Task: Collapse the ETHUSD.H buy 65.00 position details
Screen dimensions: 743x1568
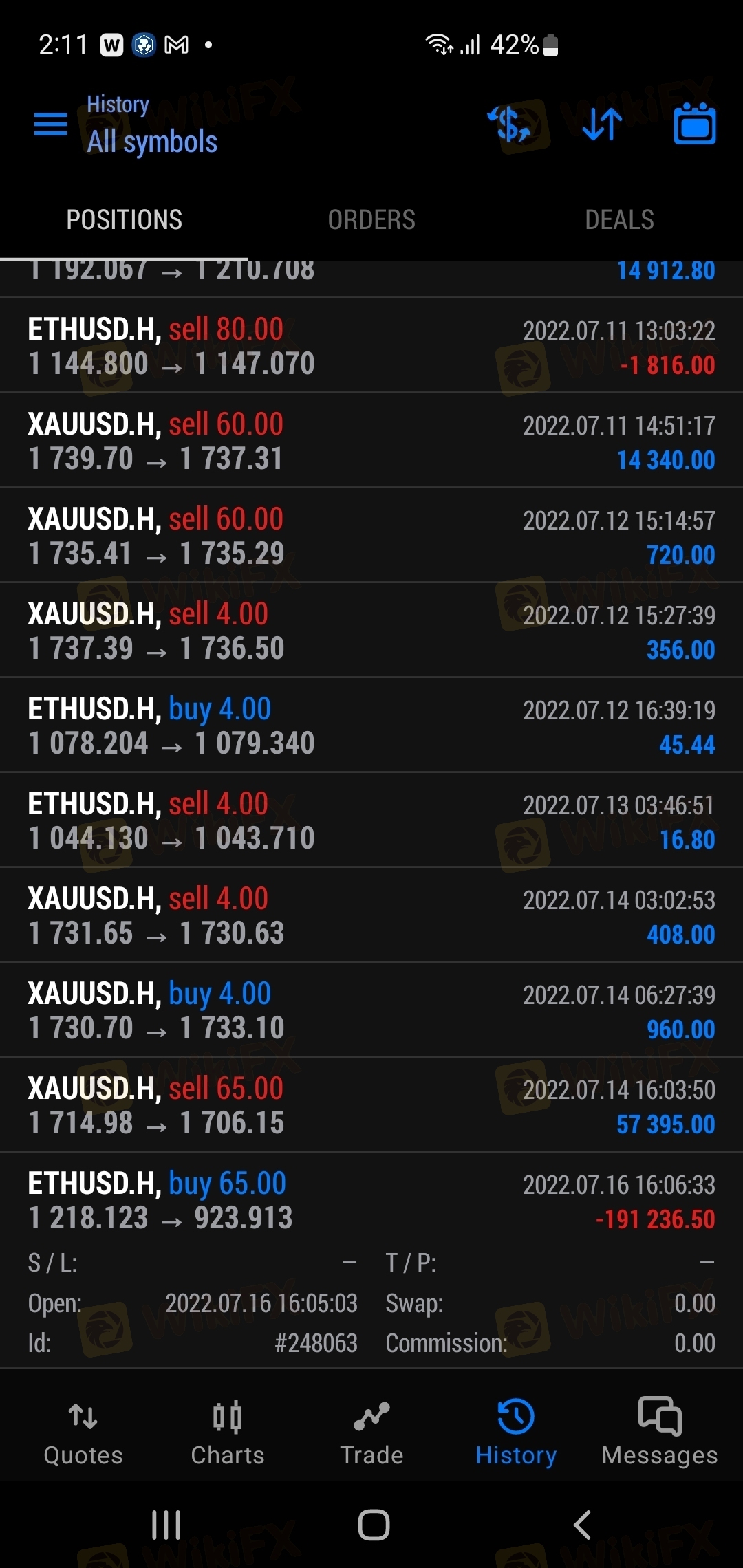Action: click(371, 1200)
